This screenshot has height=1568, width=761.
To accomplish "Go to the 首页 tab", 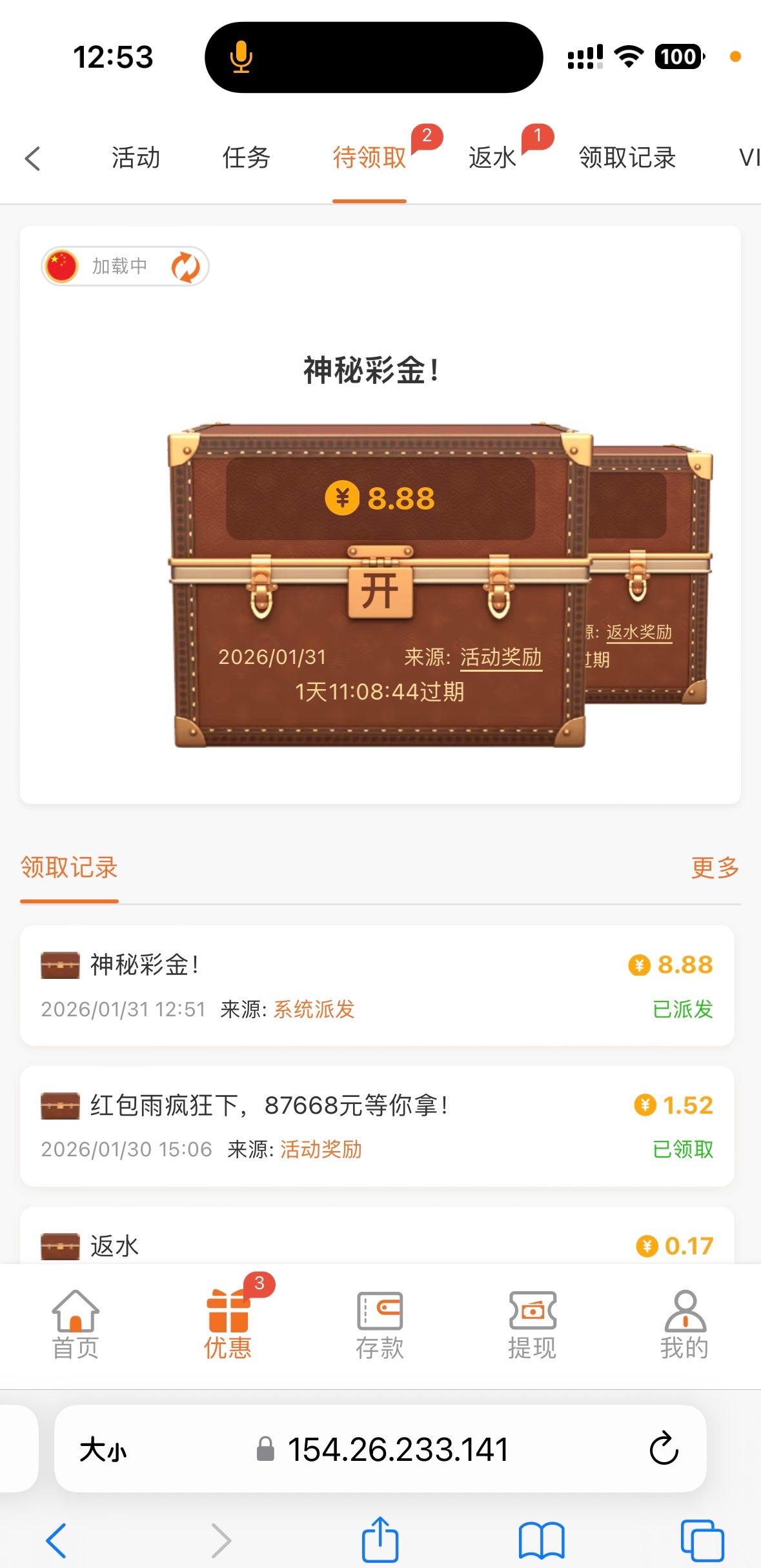I will [76, 1326].
